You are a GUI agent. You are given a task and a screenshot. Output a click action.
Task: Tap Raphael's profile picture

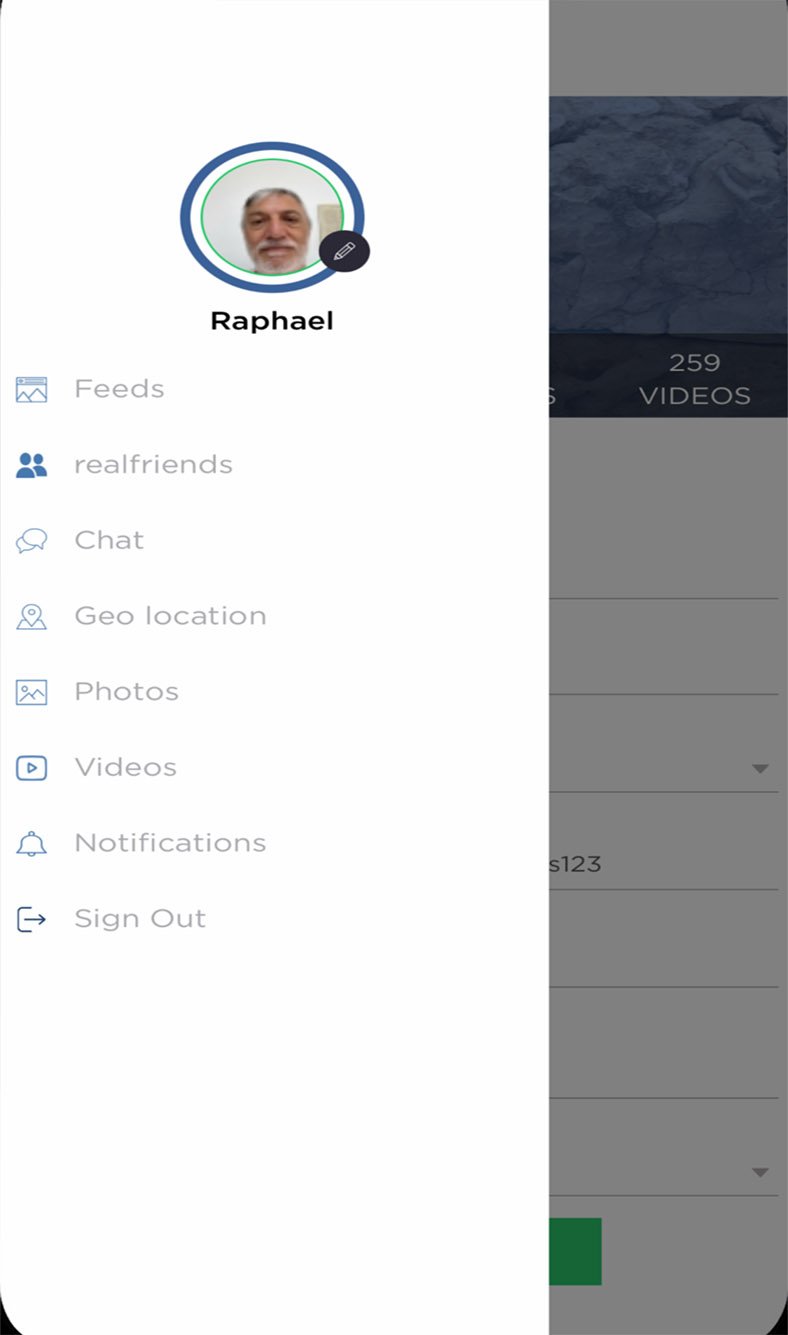(x=272, y=217)
